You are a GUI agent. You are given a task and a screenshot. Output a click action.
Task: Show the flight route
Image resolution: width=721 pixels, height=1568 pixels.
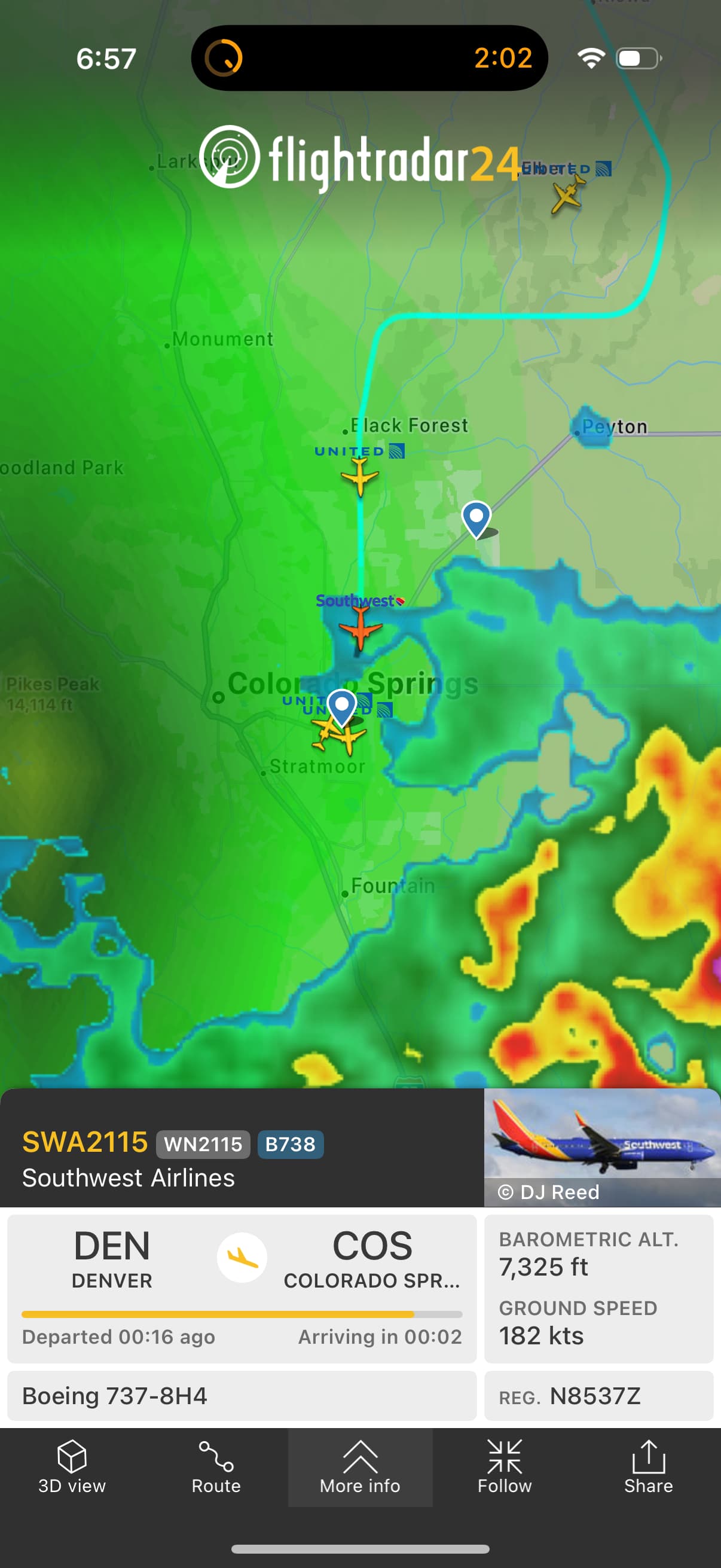coord(216,1467)
